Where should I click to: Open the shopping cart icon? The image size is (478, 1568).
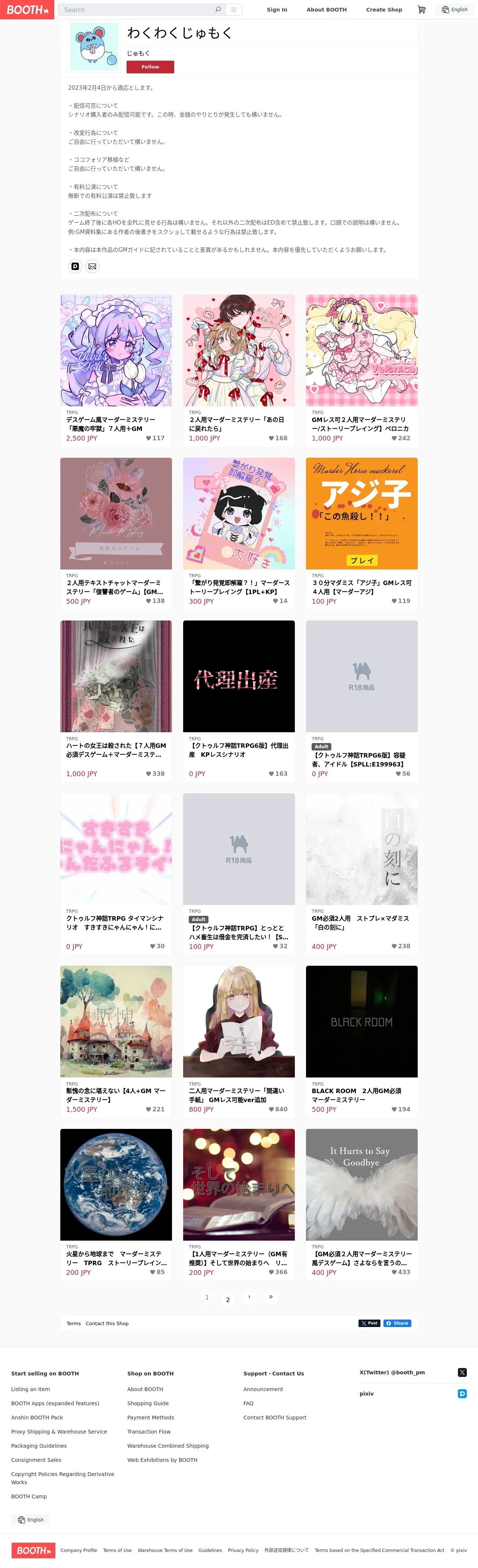421,10
